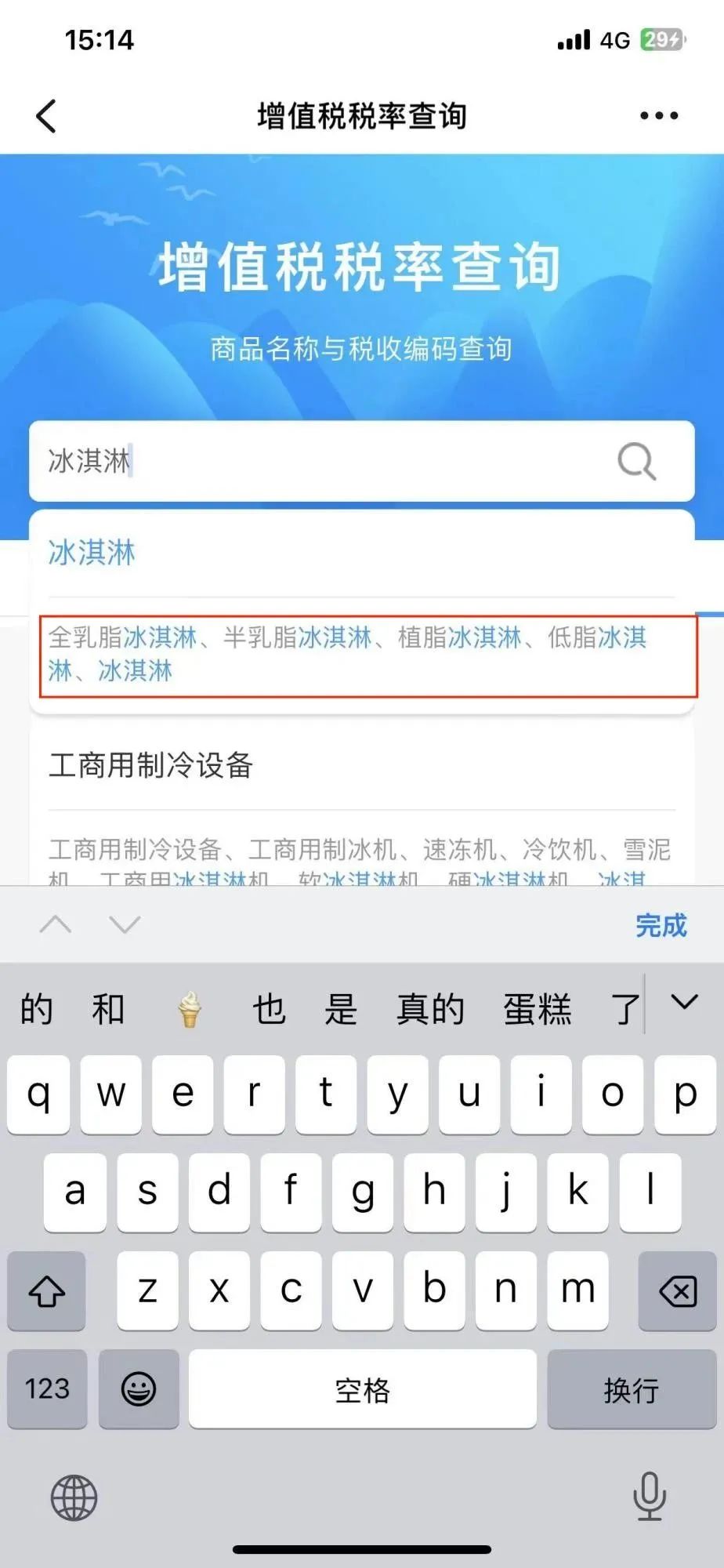
Task: Open the 工商用制冷设备 result
Action: (x=151, y=765)
